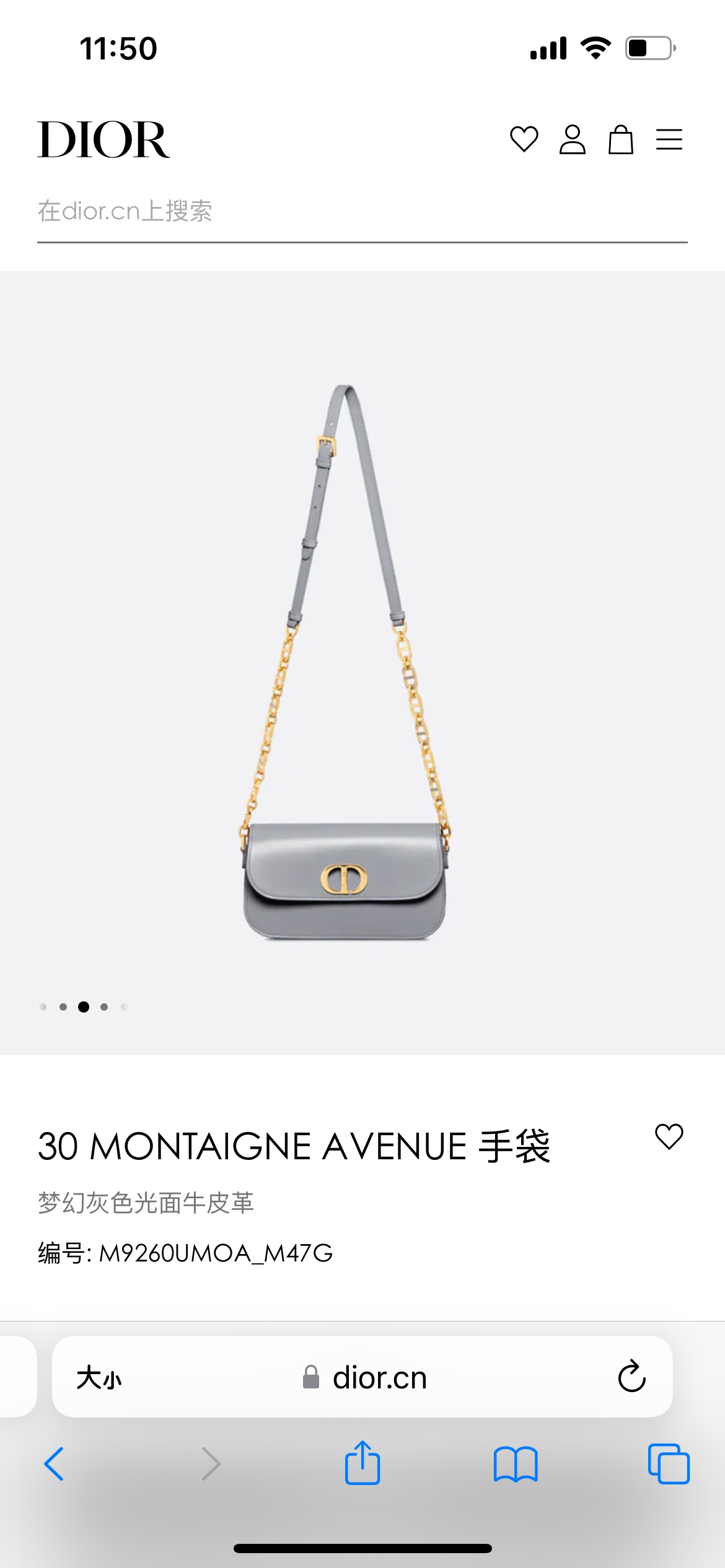Add the 30 Montaigne Avenue bag to wishlist
The image size is (725, 1568).
click(x=669, y=1136)
